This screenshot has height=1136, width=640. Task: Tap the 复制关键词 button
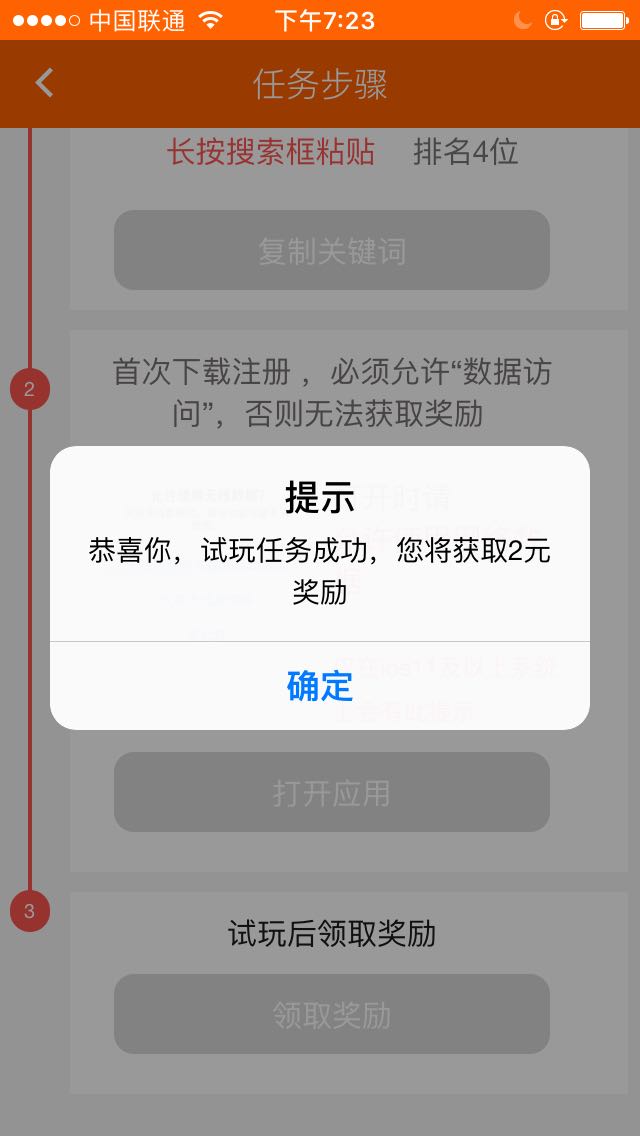pos(332,251)
